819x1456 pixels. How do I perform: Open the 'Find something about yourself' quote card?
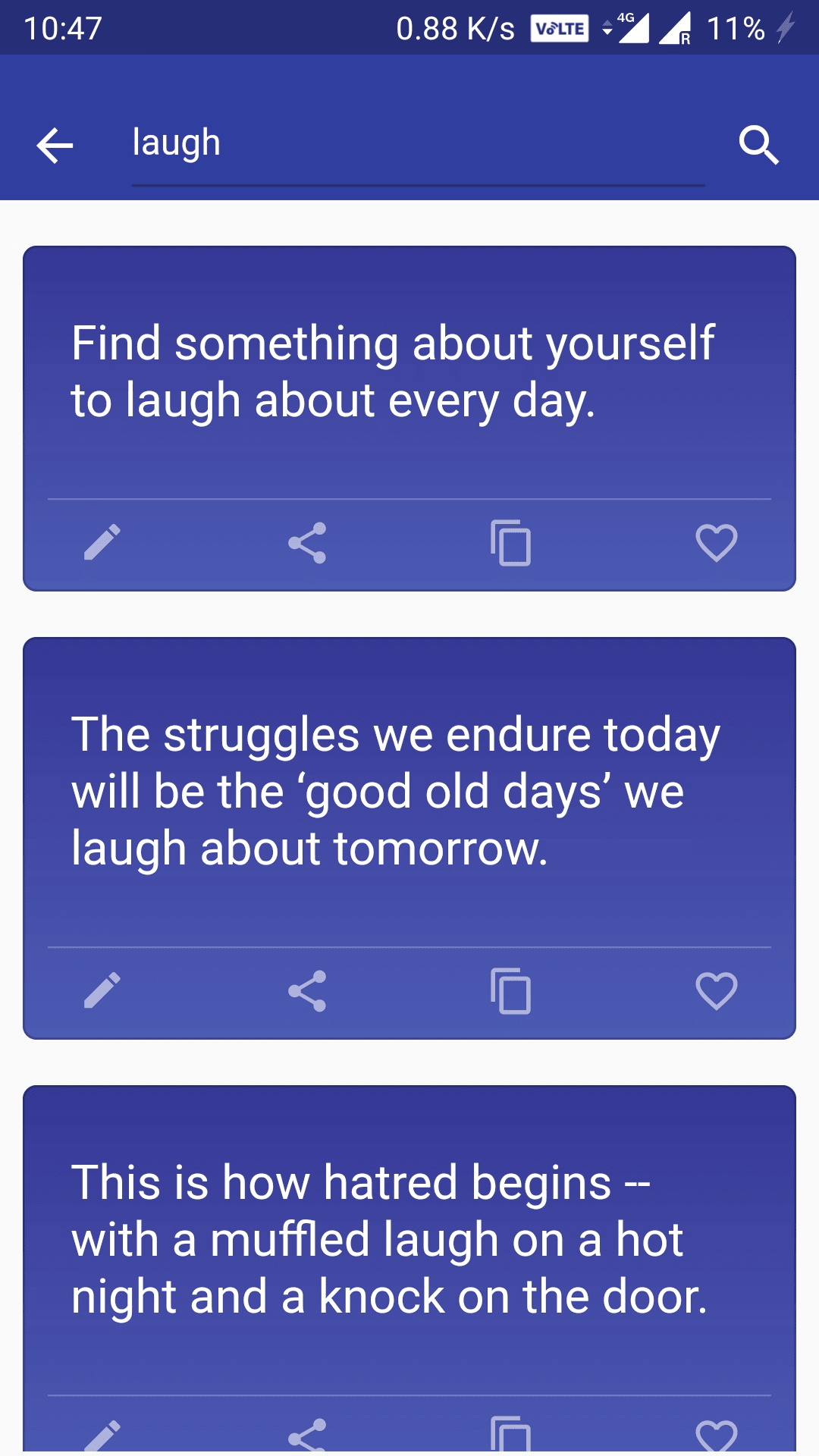[x=393, y=372]
